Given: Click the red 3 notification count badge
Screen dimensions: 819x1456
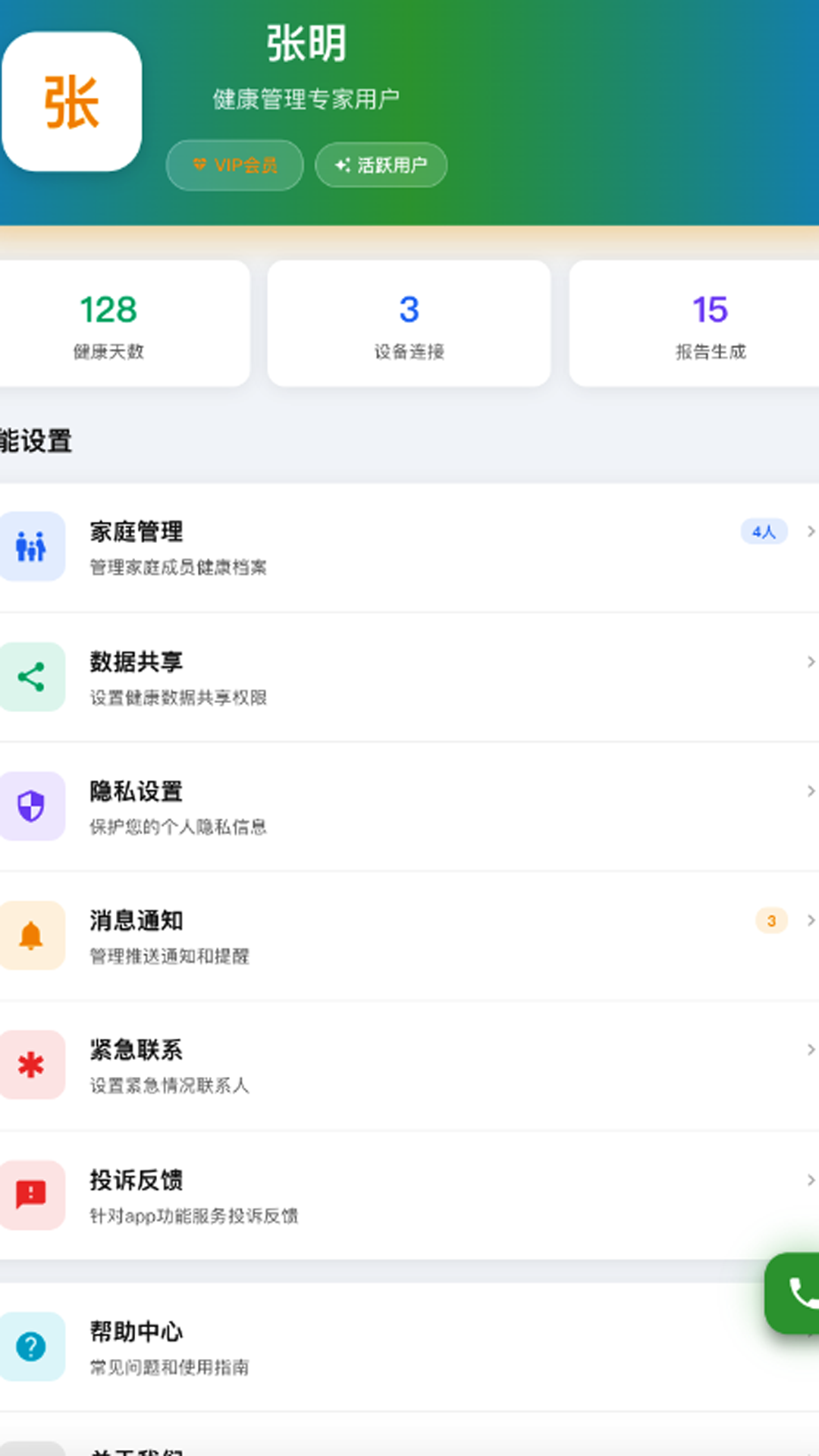Looking at the screenshot, I should 771,920.
